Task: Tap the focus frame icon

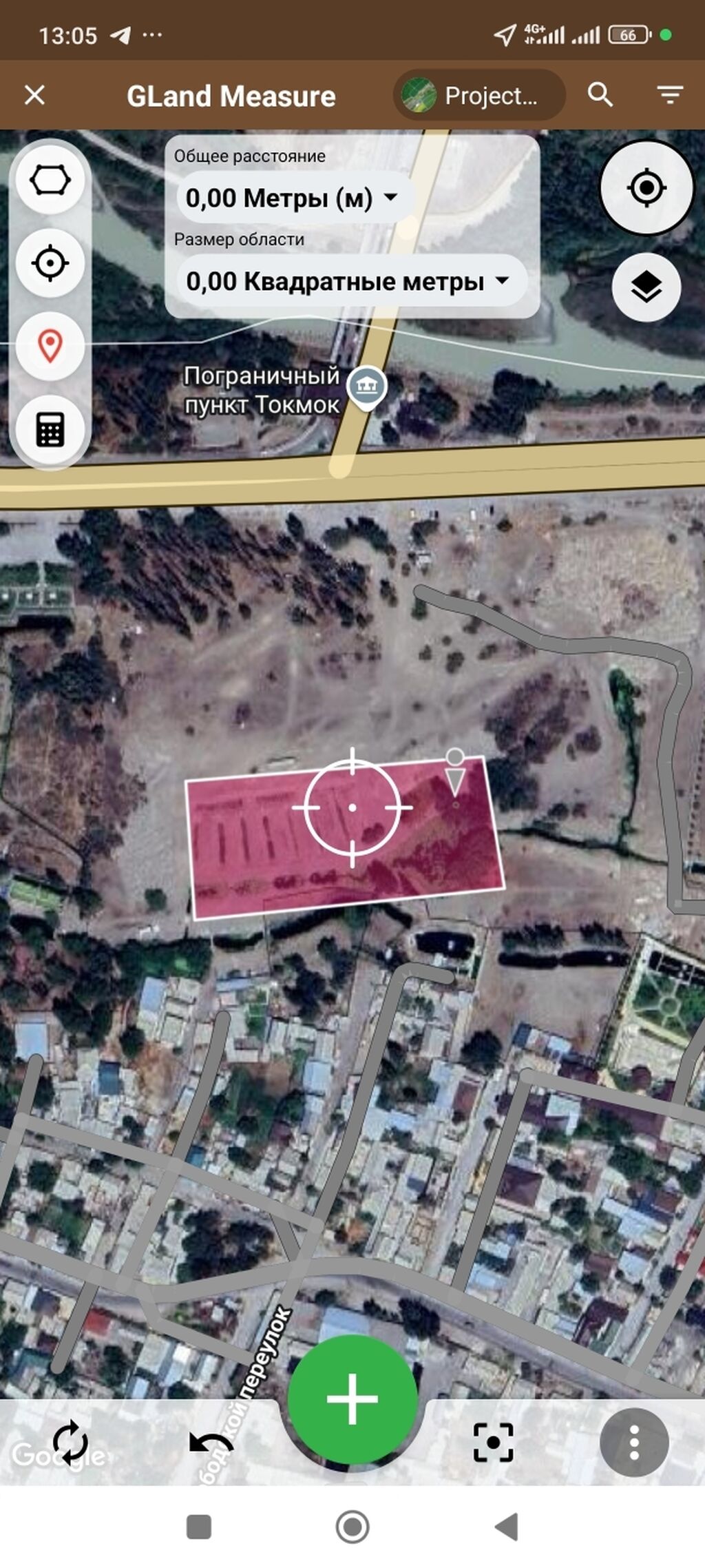Action: pos(493,1442)
